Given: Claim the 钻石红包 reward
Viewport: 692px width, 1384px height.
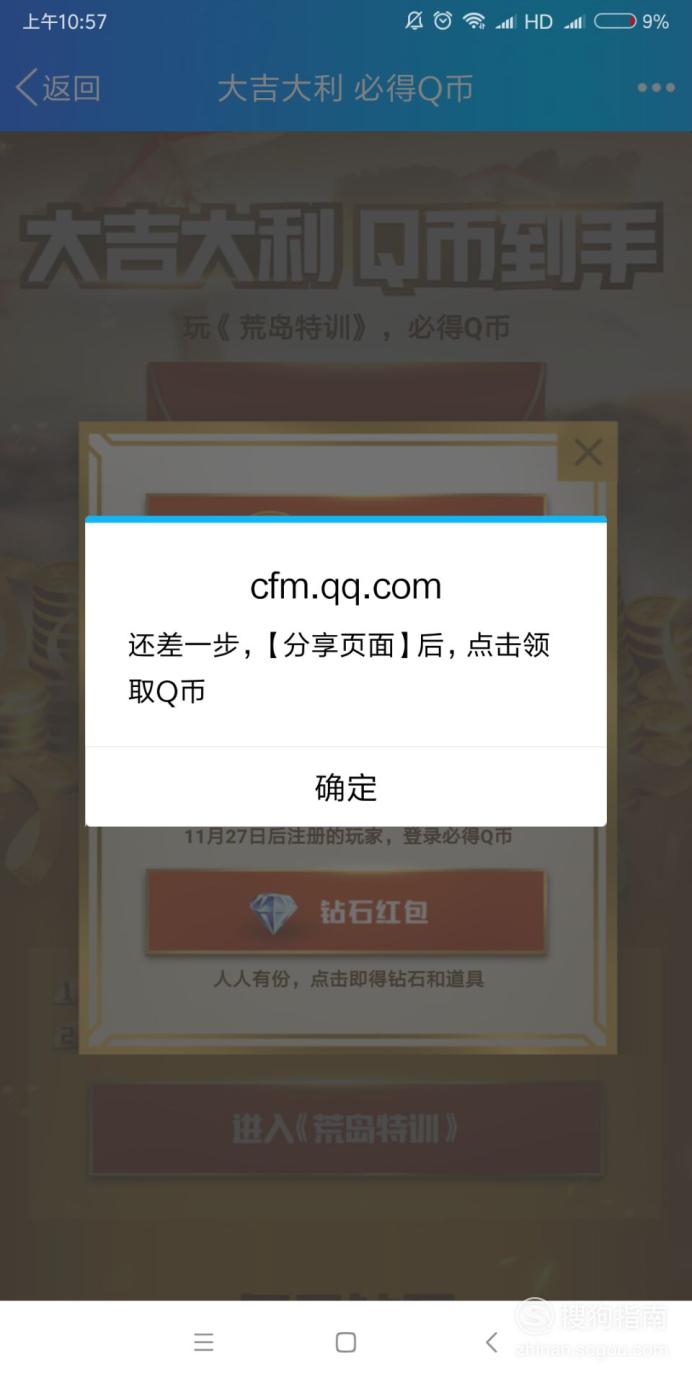Looking at the screenshot, I should coord(346,912).
